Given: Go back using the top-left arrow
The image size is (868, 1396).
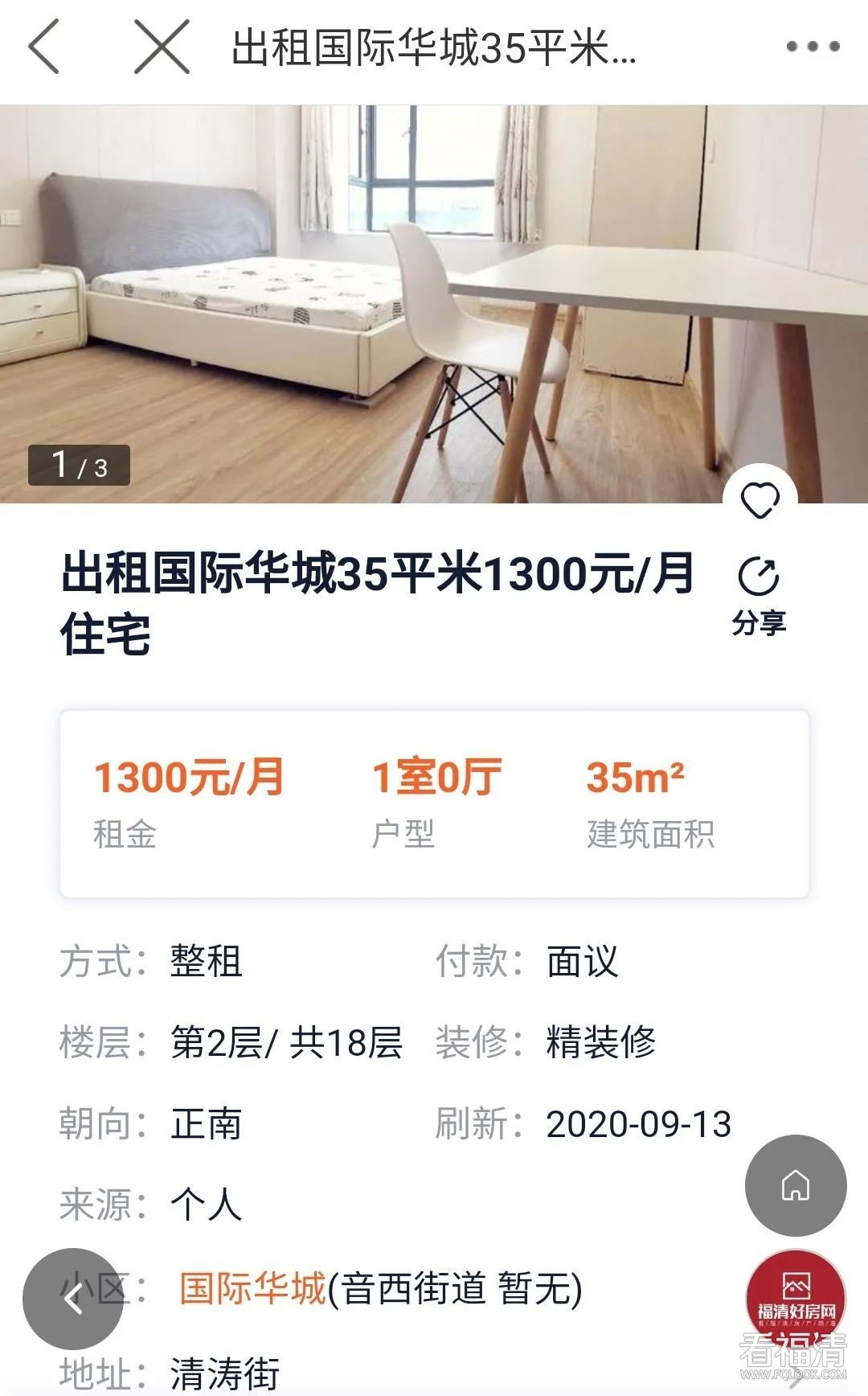Looking at the screenshot, I should (44, 47).
